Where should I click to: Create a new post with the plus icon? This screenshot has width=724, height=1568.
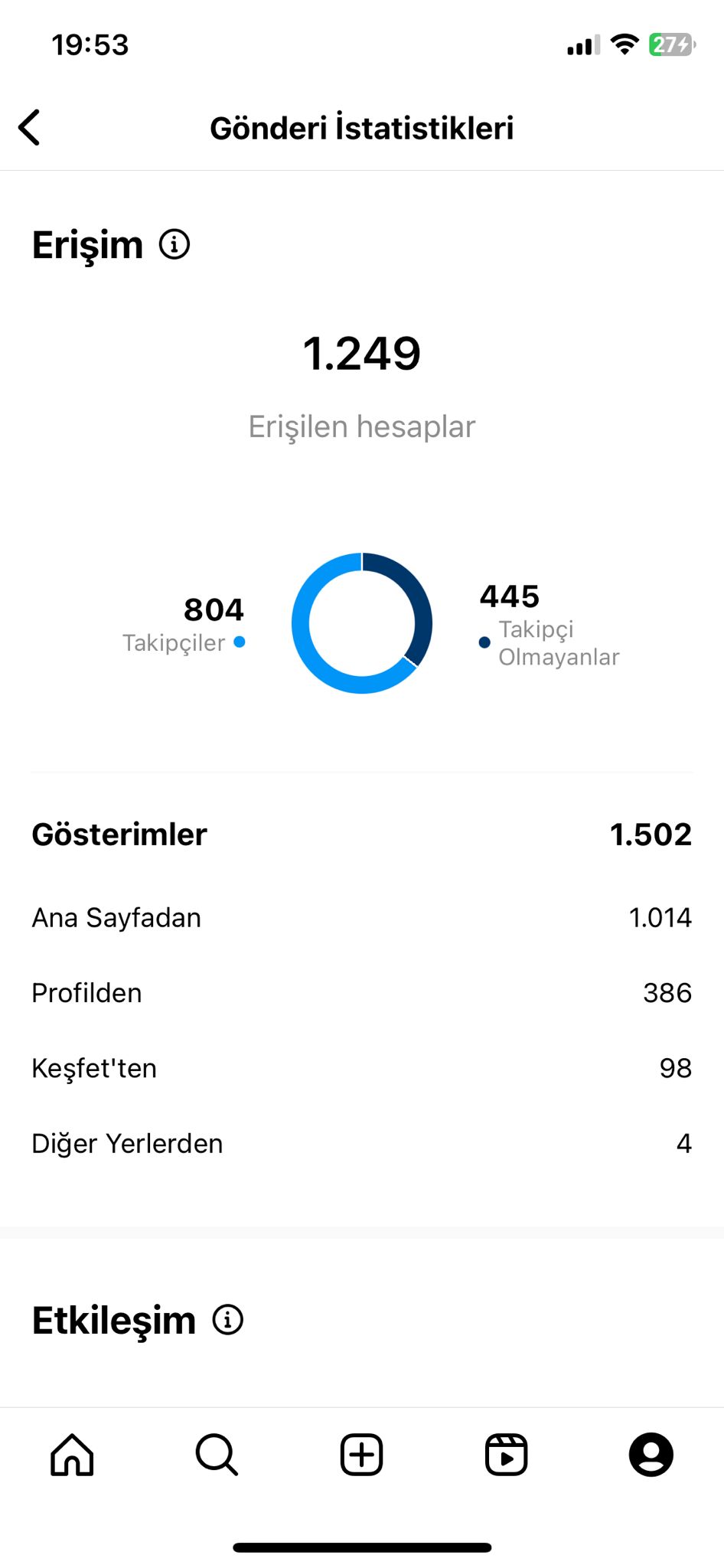[x=361, y=1455]
